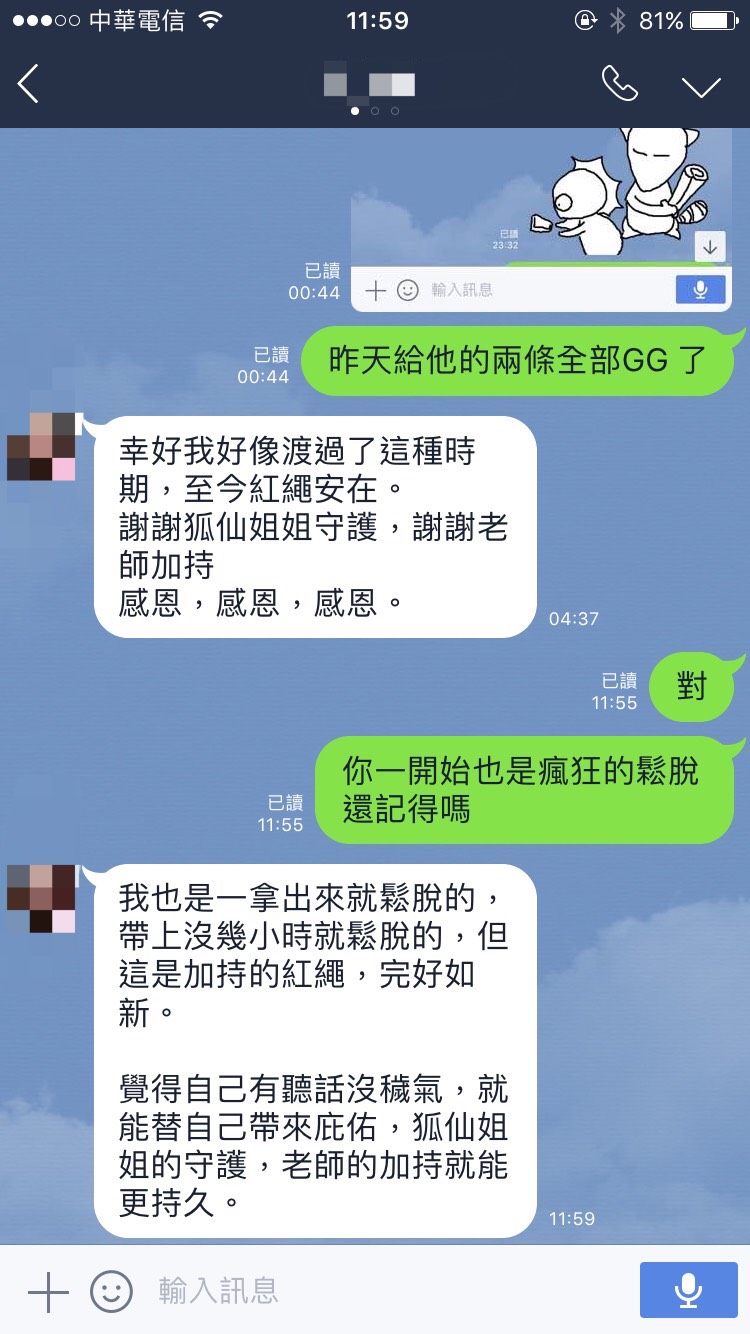Record a voice message with the microphone
This screenshot has width=750, height=1334.
(x=687, y=1291)
